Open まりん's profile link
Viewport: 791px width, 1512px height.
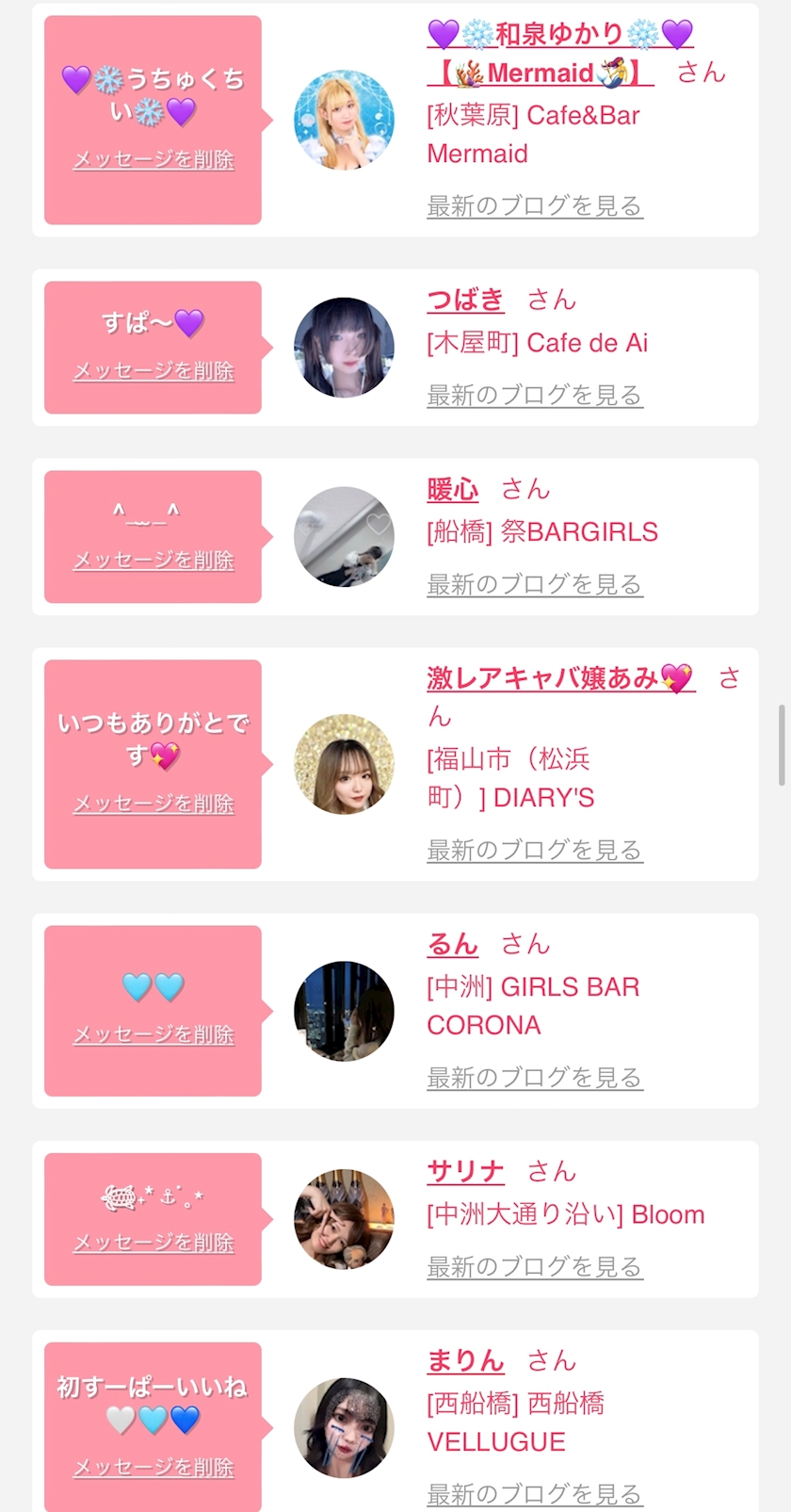click(465, 1360)
